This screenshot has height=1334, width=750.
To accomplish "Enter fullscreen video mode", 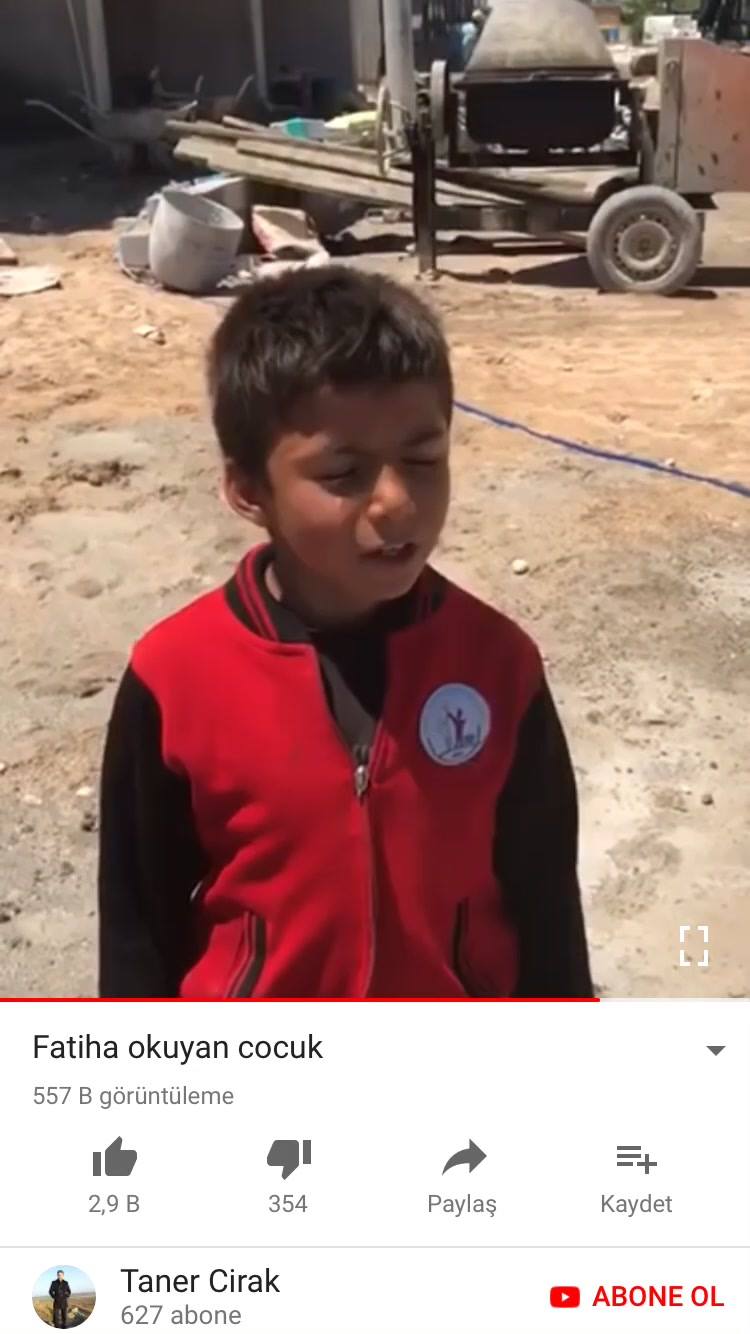I will (x=694, y=946).
